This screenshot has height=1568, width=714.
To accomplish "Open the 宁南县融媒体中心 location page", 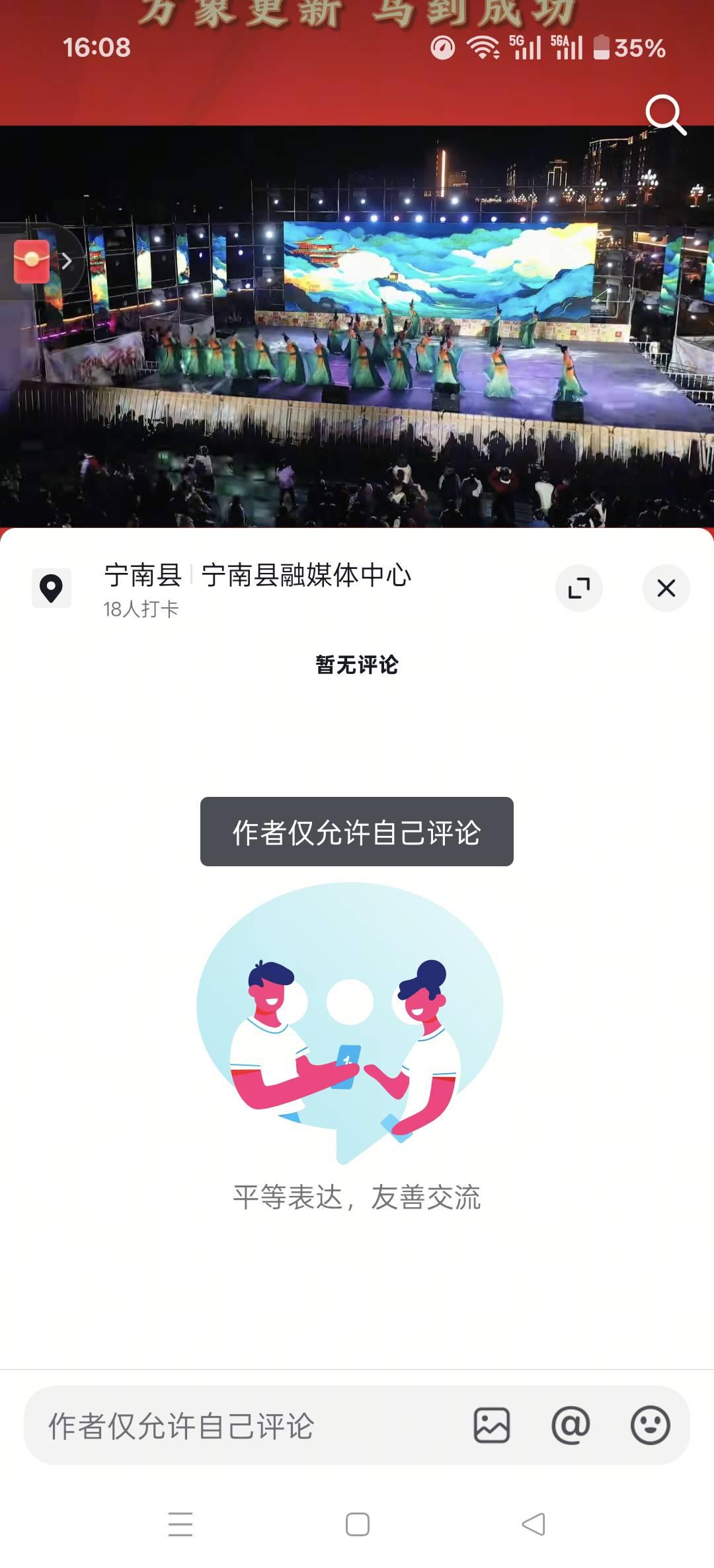I will [x=306, y=576].
